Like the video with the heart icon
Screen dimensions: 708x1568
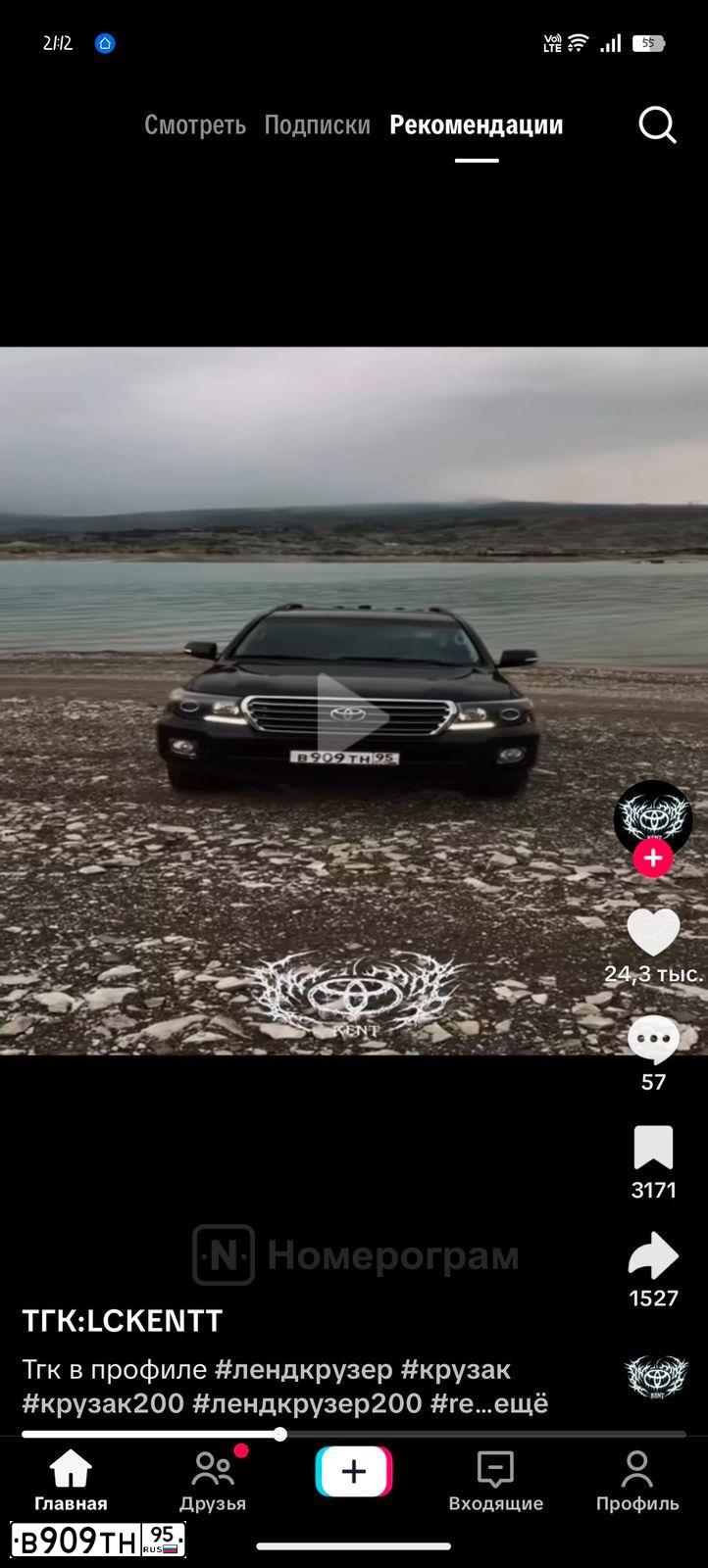point(653,932)
